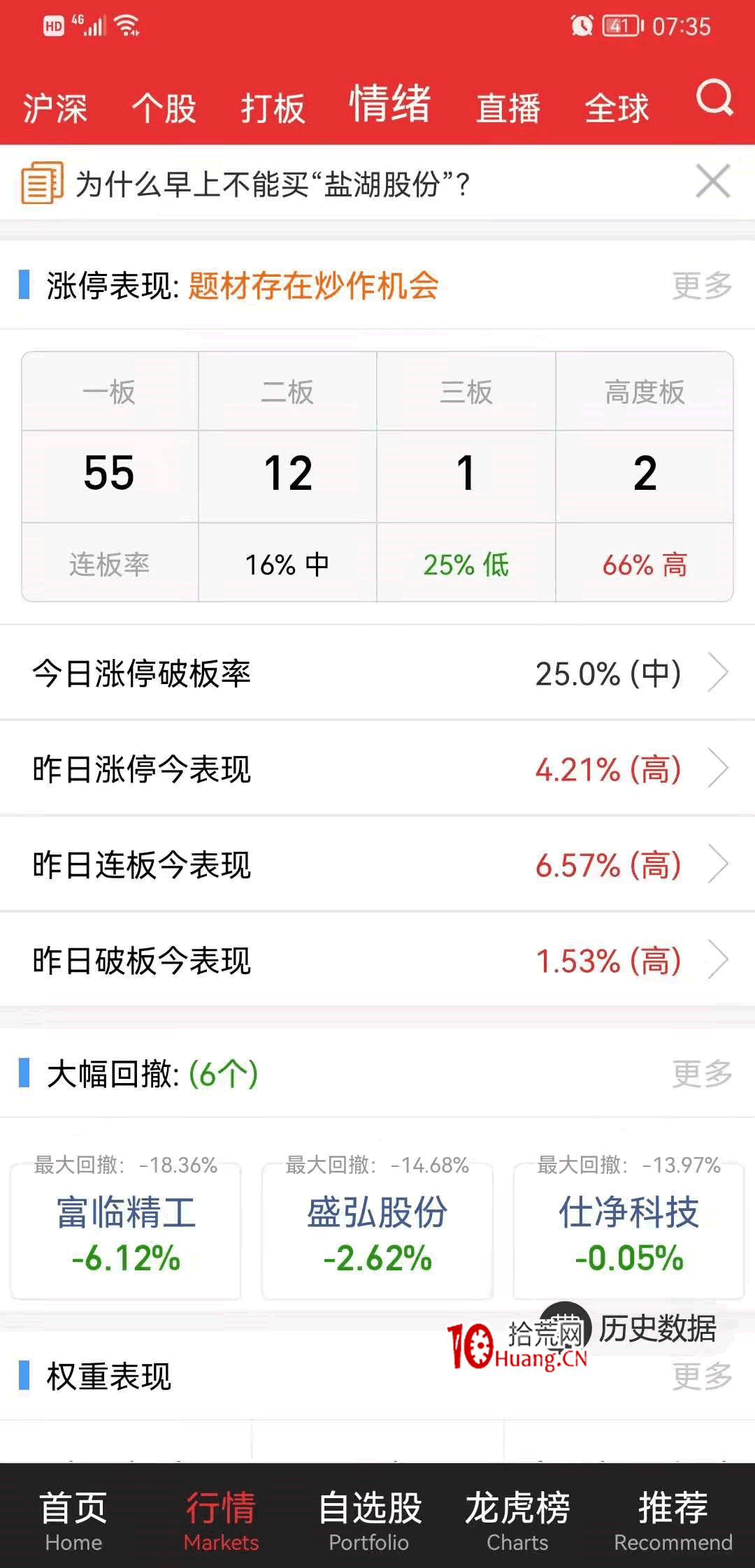This screenshot has height=1568, width=755.
Task: Select the Home tab icon
Action: tap(73, 1509)
